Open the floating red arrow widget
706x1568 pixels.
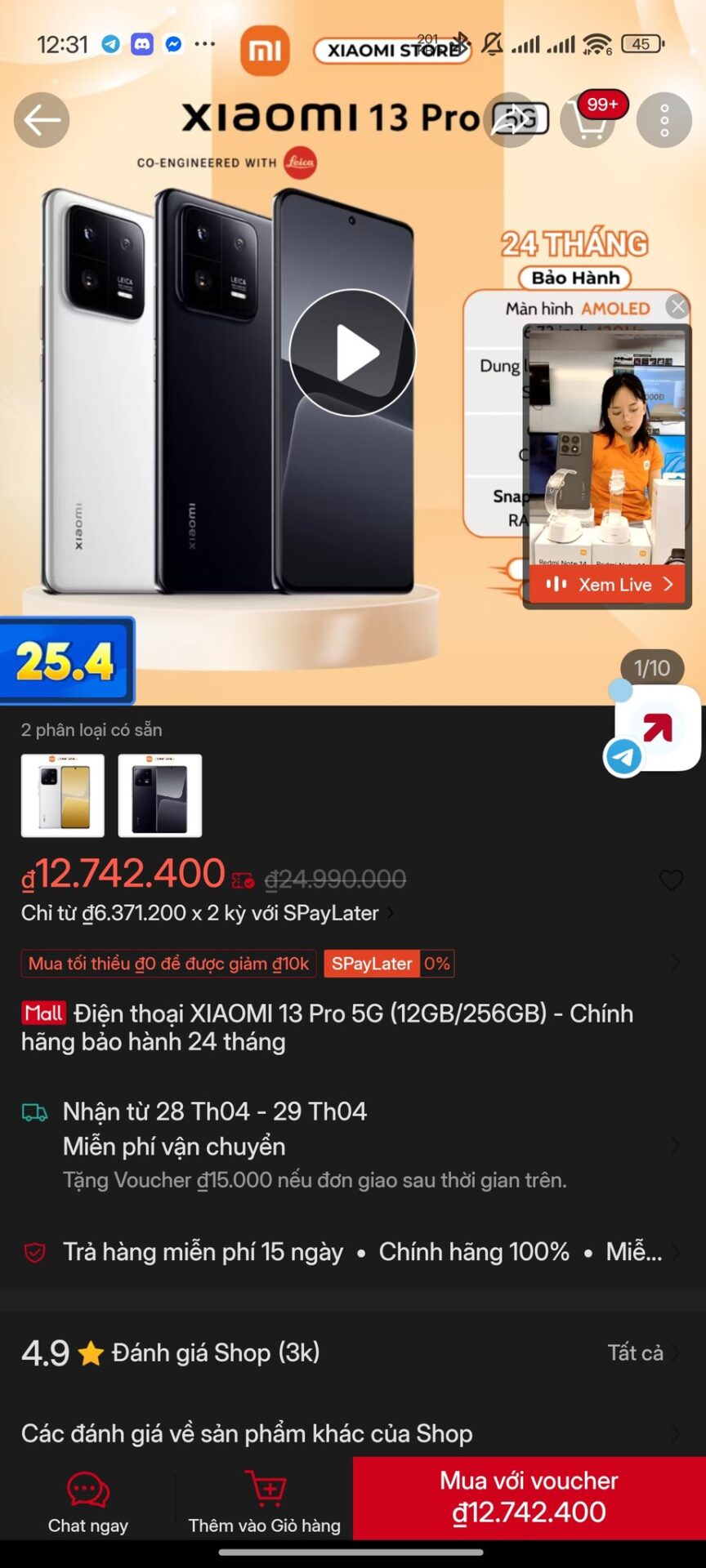658,727
